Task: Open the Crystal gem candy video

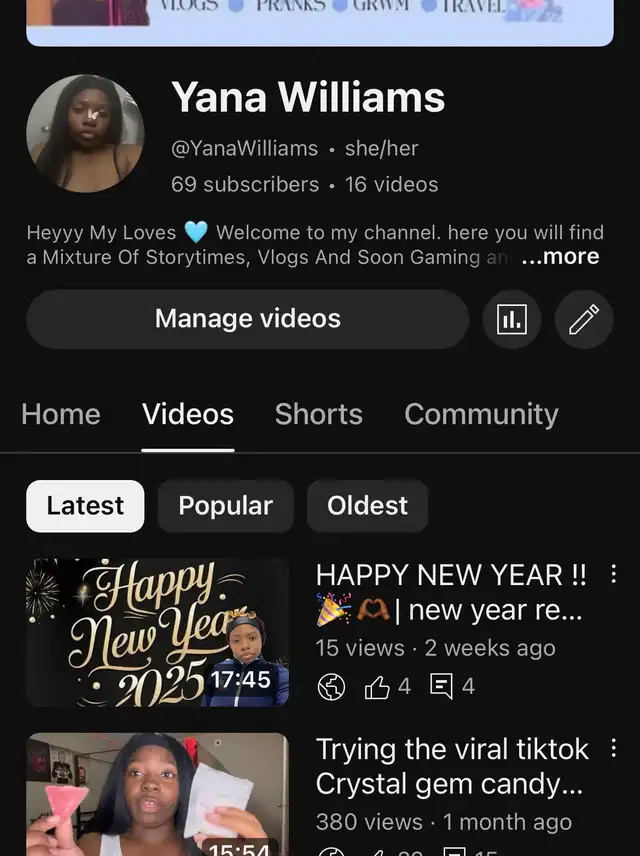Action: 157,794
